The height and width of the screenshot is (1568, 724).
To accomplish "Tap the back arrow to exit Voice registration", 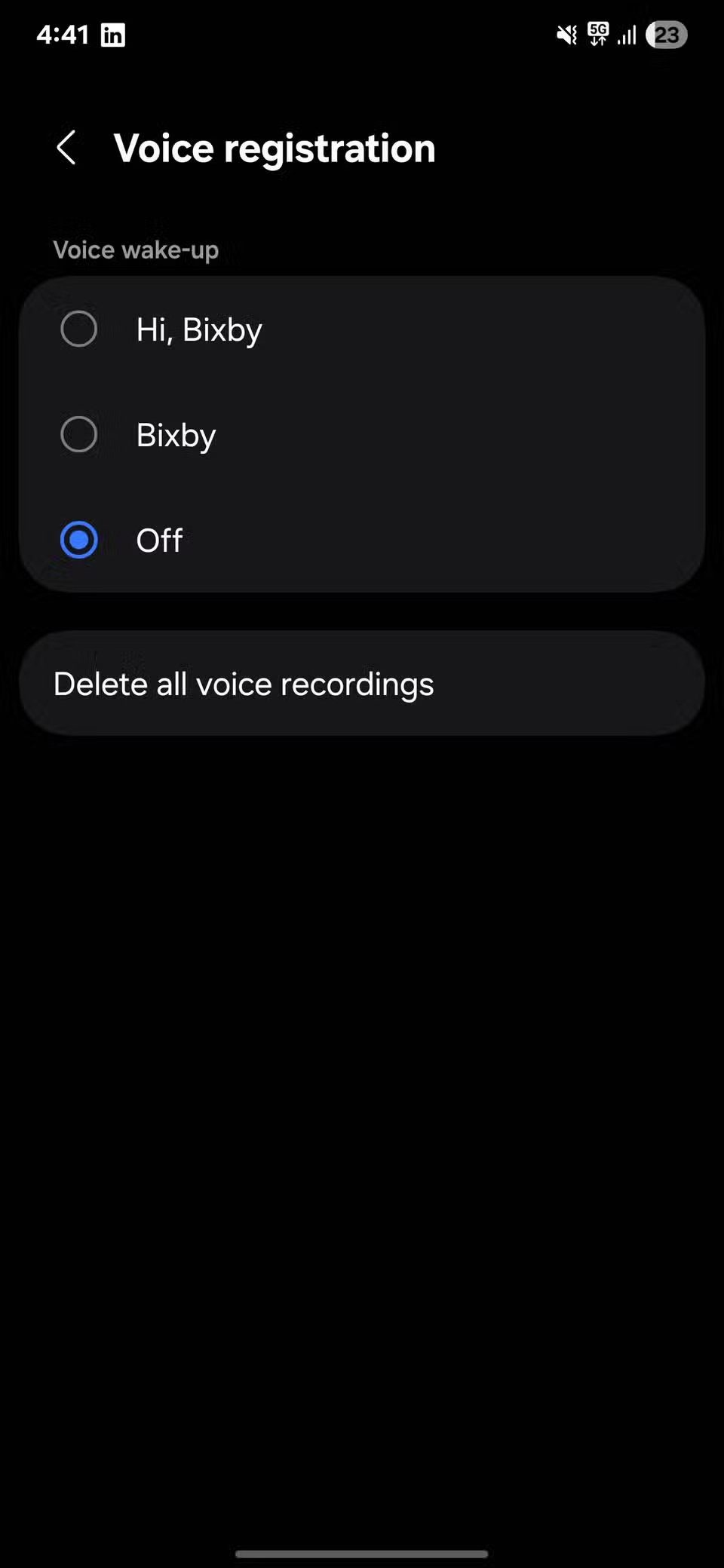I will tap(67, 148).
